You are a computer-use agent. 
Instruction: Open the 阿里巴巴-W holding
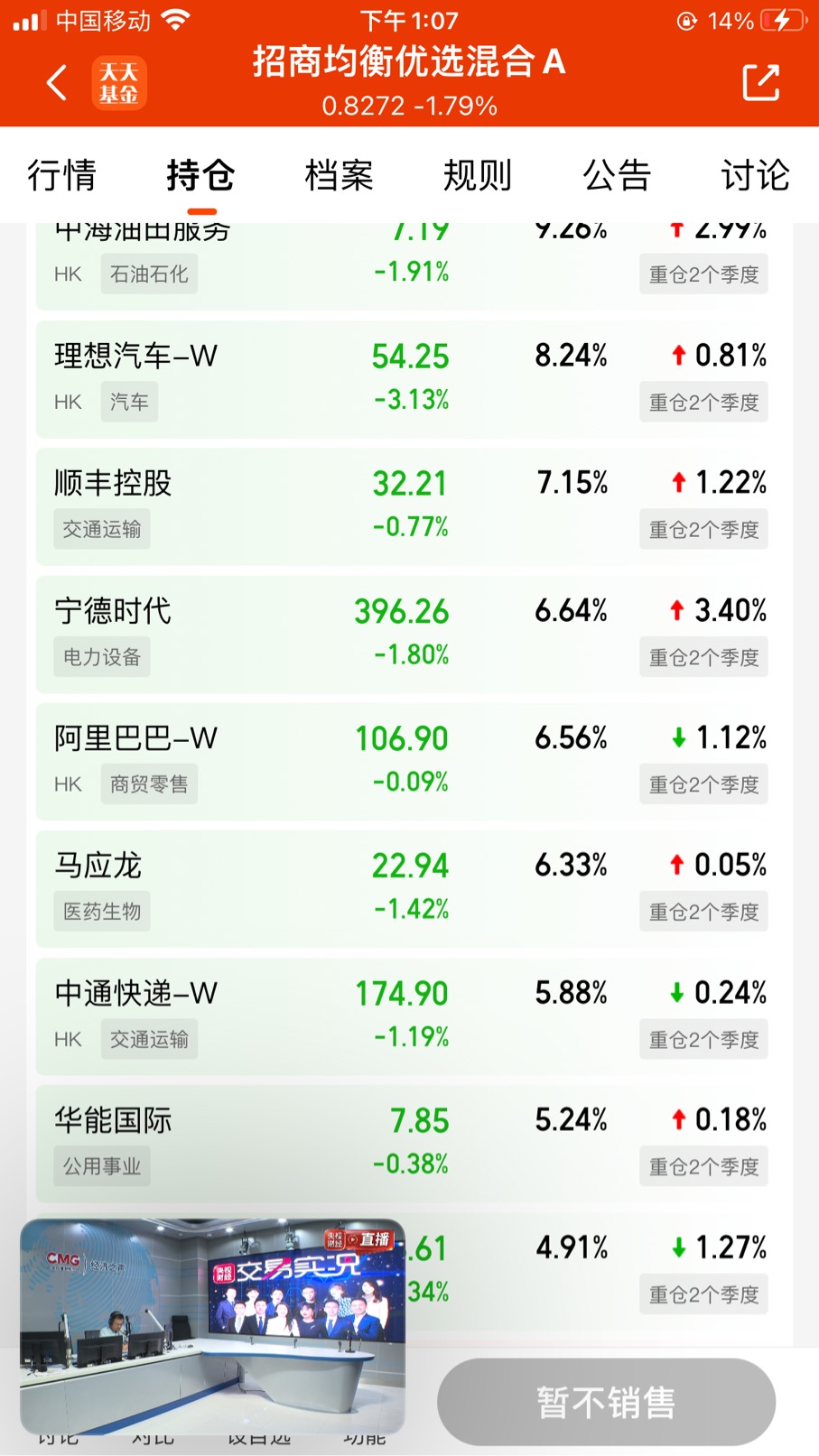(x=409, y=762)
